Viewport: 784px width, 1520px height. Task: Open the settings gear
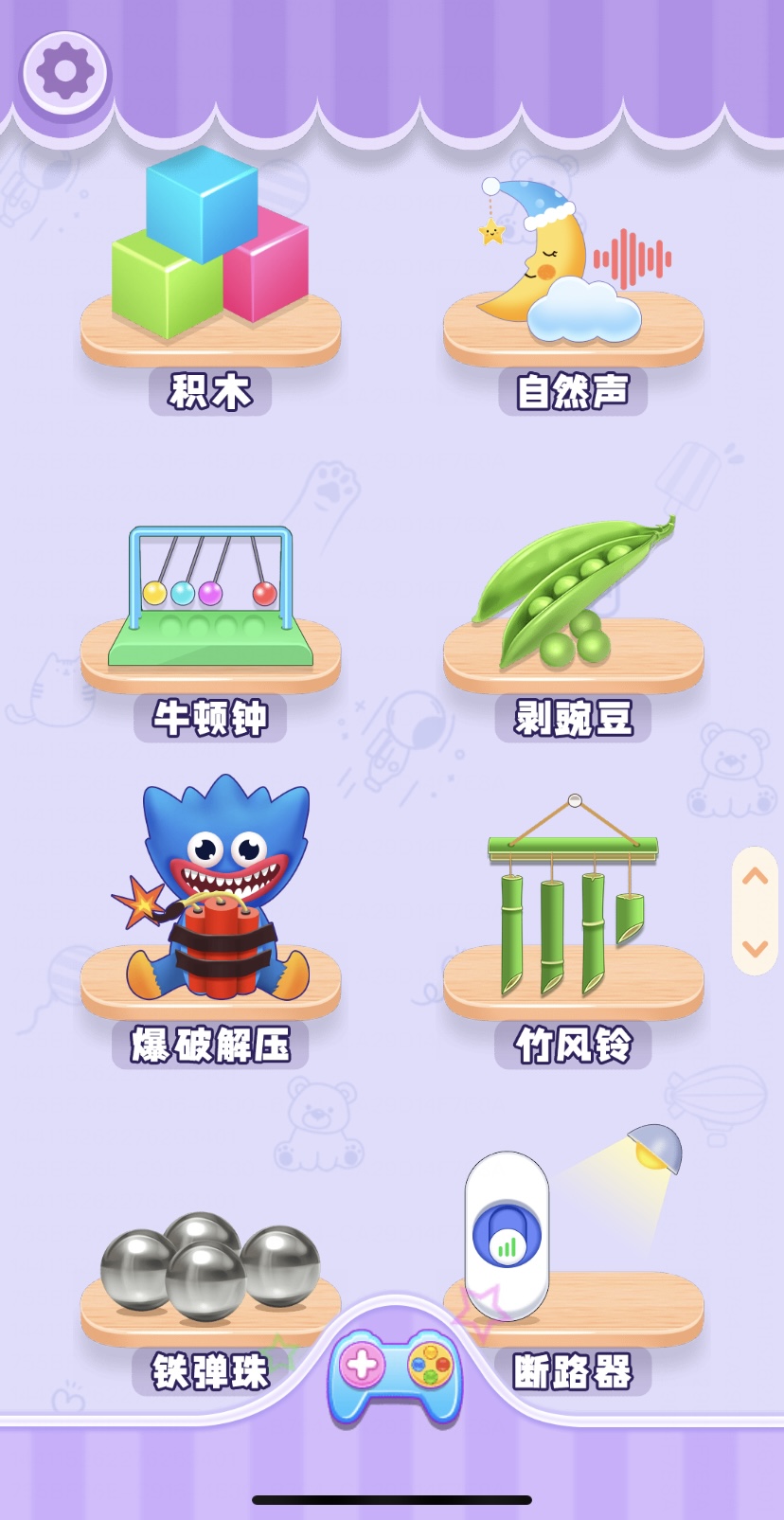[x=65, y=71]
